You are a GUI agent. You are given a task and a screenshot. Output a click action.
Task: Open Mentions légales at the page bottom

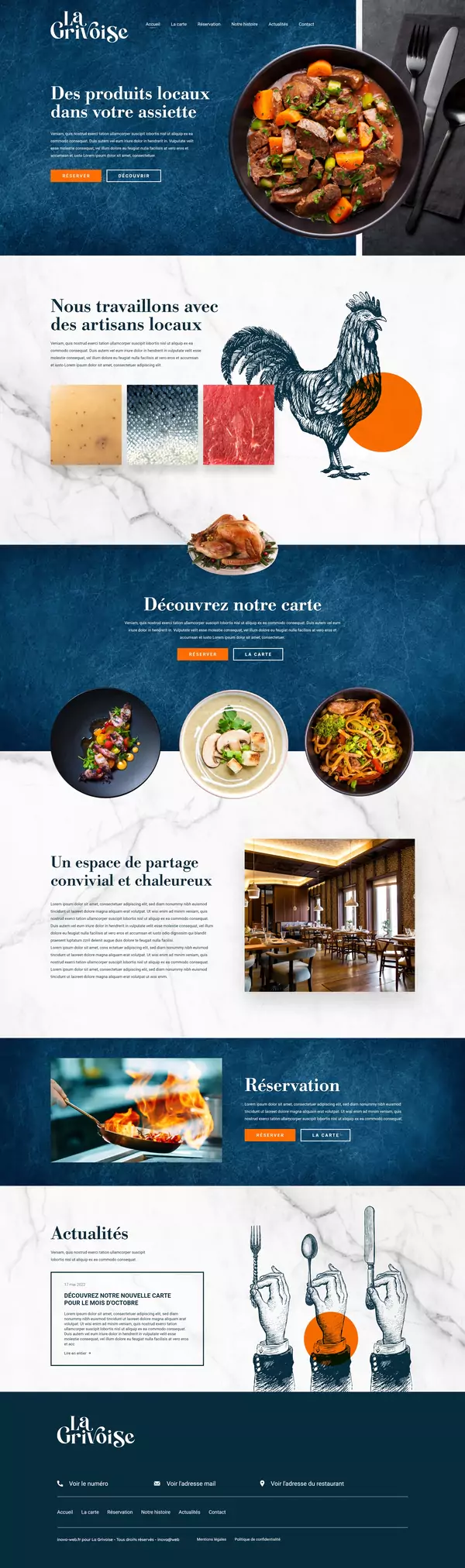tap(212, 1539)
